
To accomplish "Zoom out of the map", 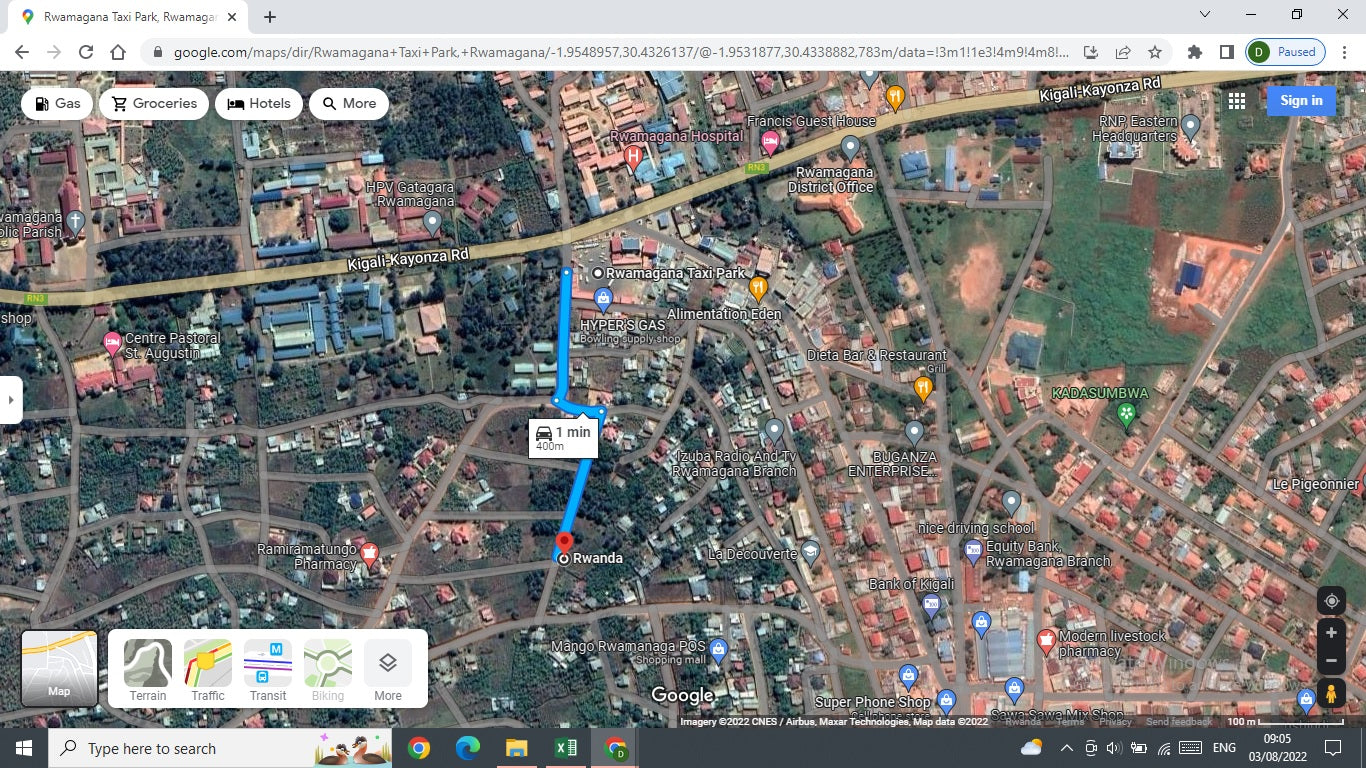I will [1331, 661].
